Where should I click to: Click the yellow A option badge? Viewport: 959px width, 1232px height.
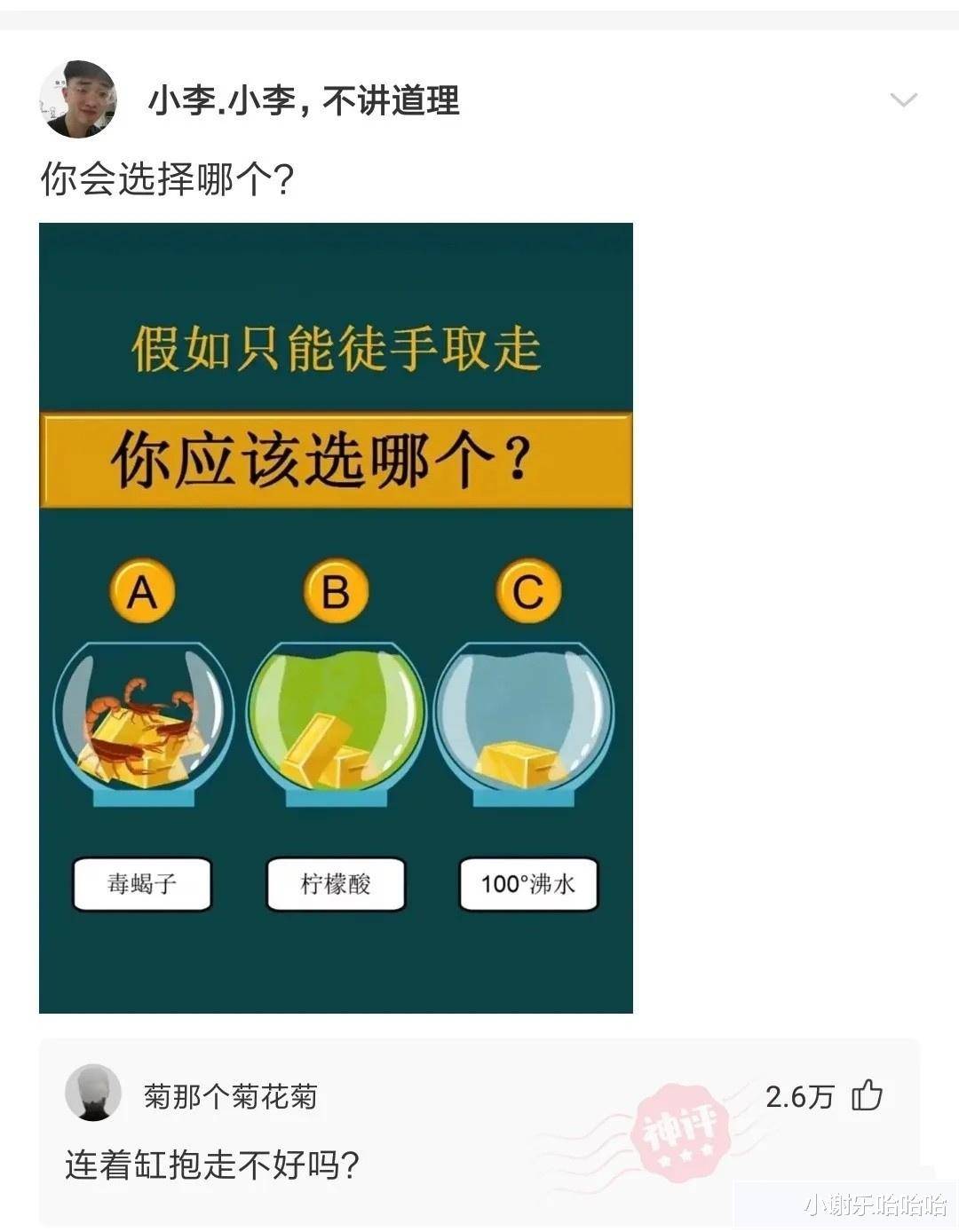pyautogui.click(x=141, y=589)
